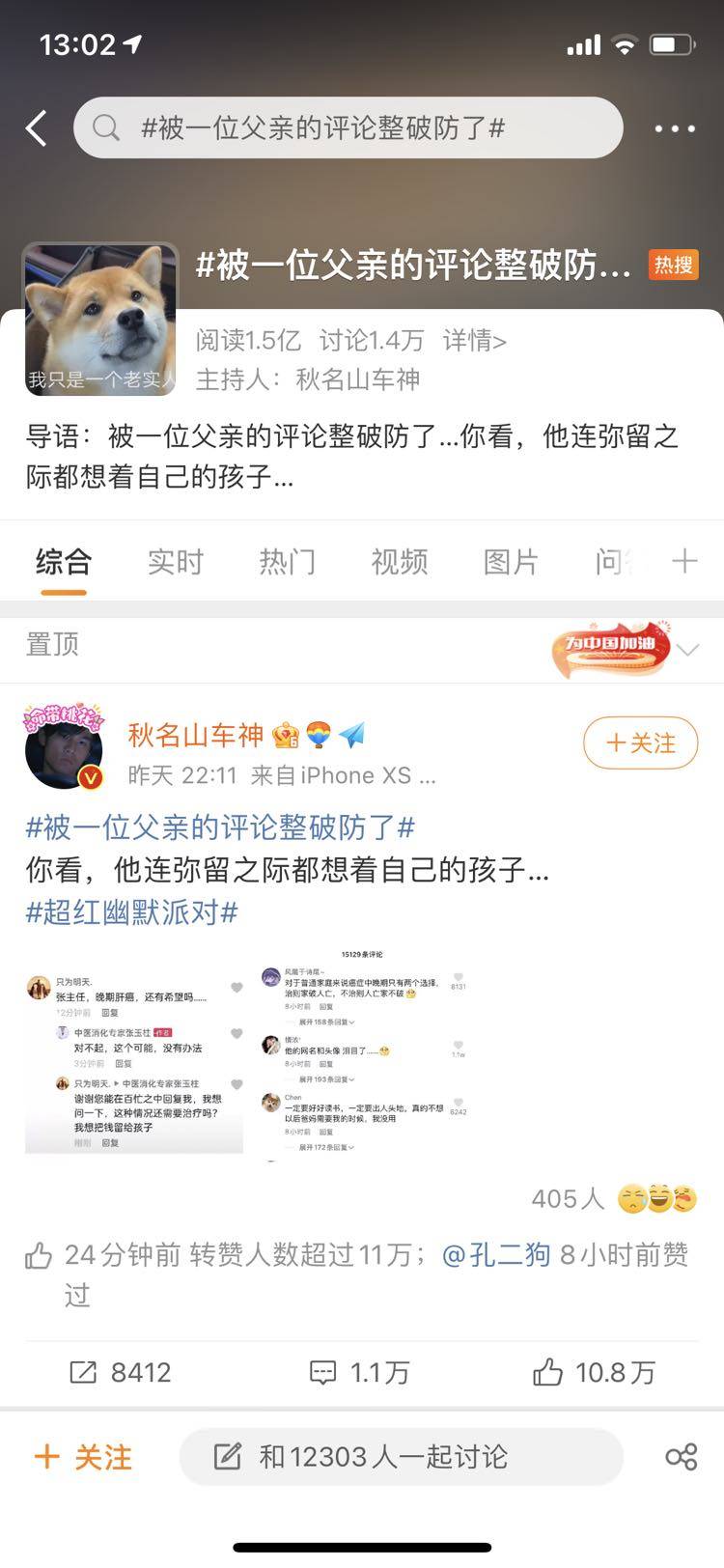
Task: Repost the post showing 8412 shares
Action: 121,1372
